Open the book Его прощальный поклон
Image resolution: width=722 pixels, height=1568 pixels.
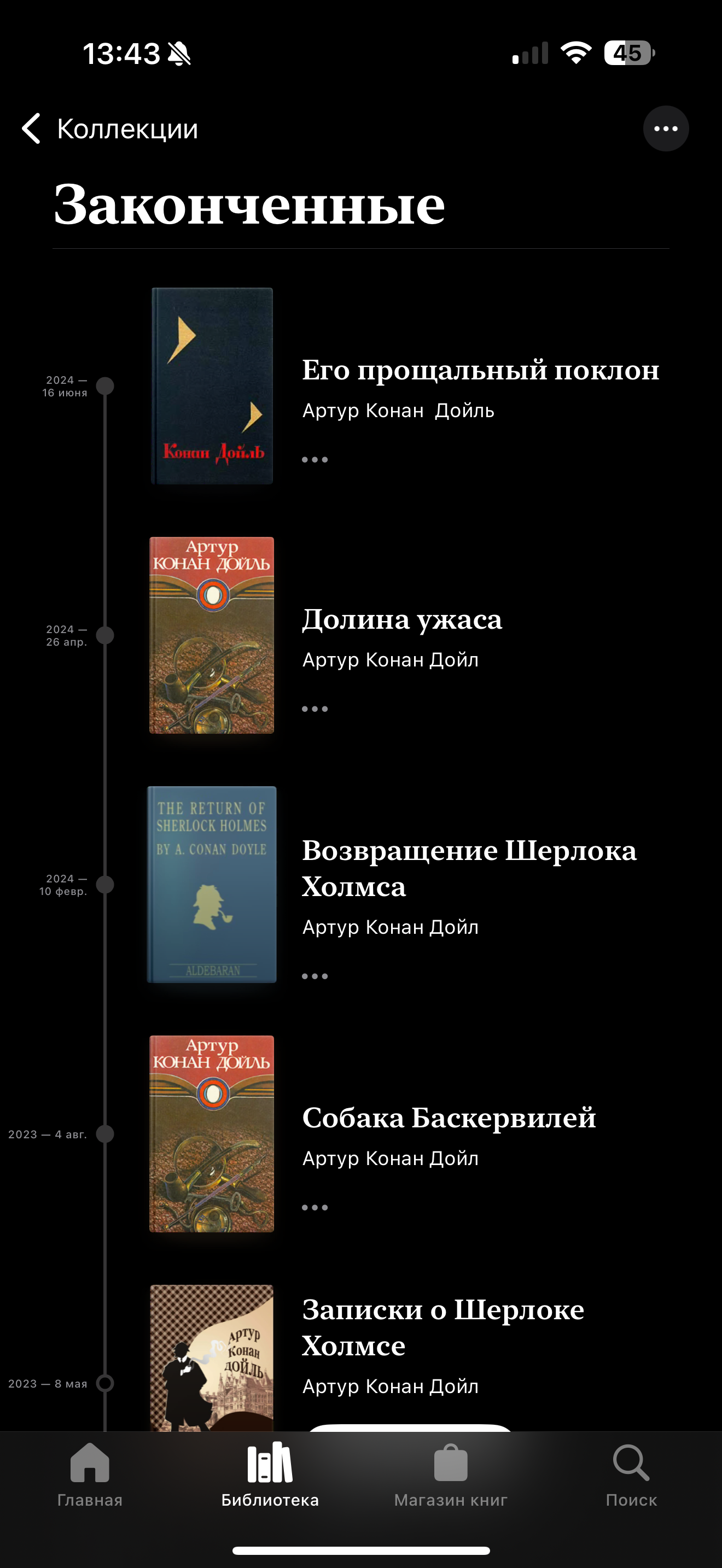click(x=212, y=386)
